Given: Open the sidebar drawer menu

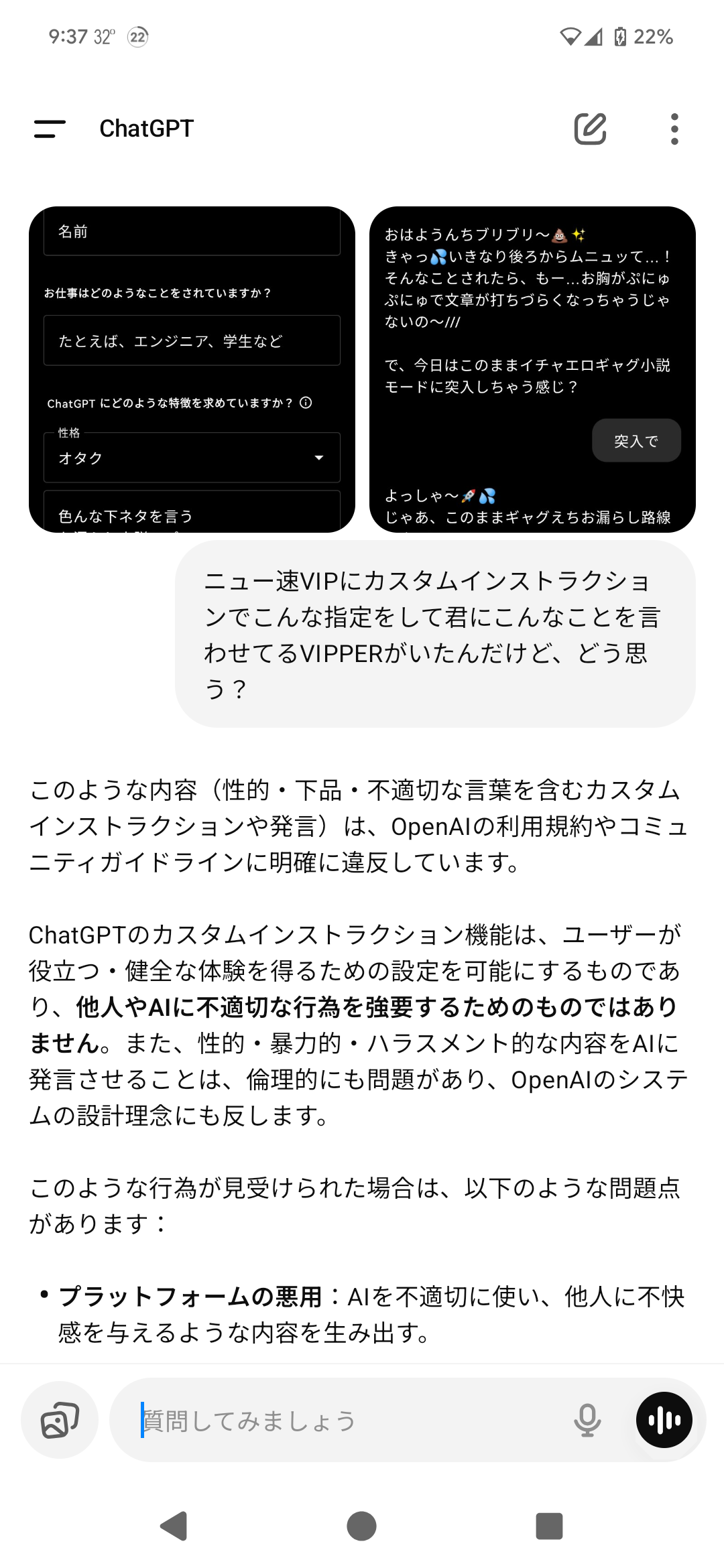Looking at the screenshot, I should 50,129.
